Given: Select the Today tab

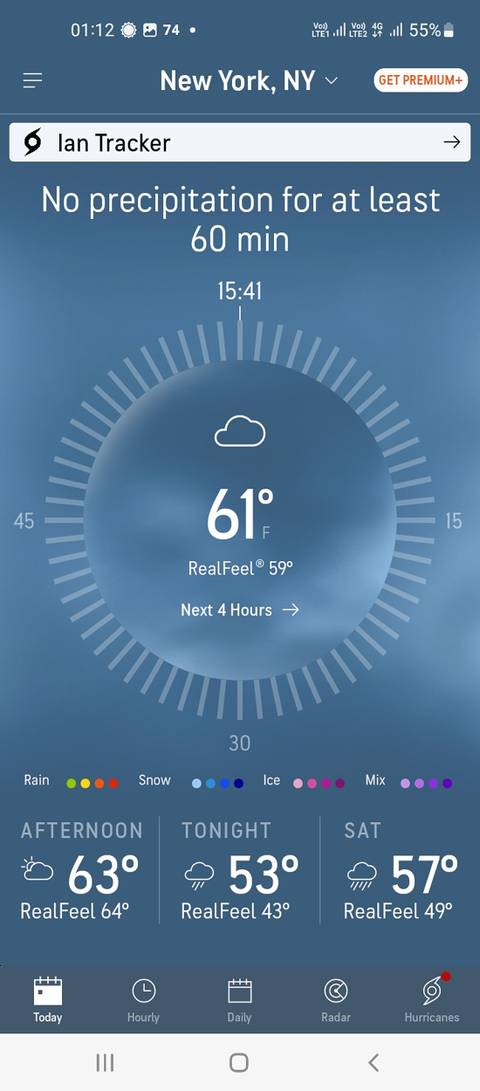Looking at the screenshot, I should 48,1000.
